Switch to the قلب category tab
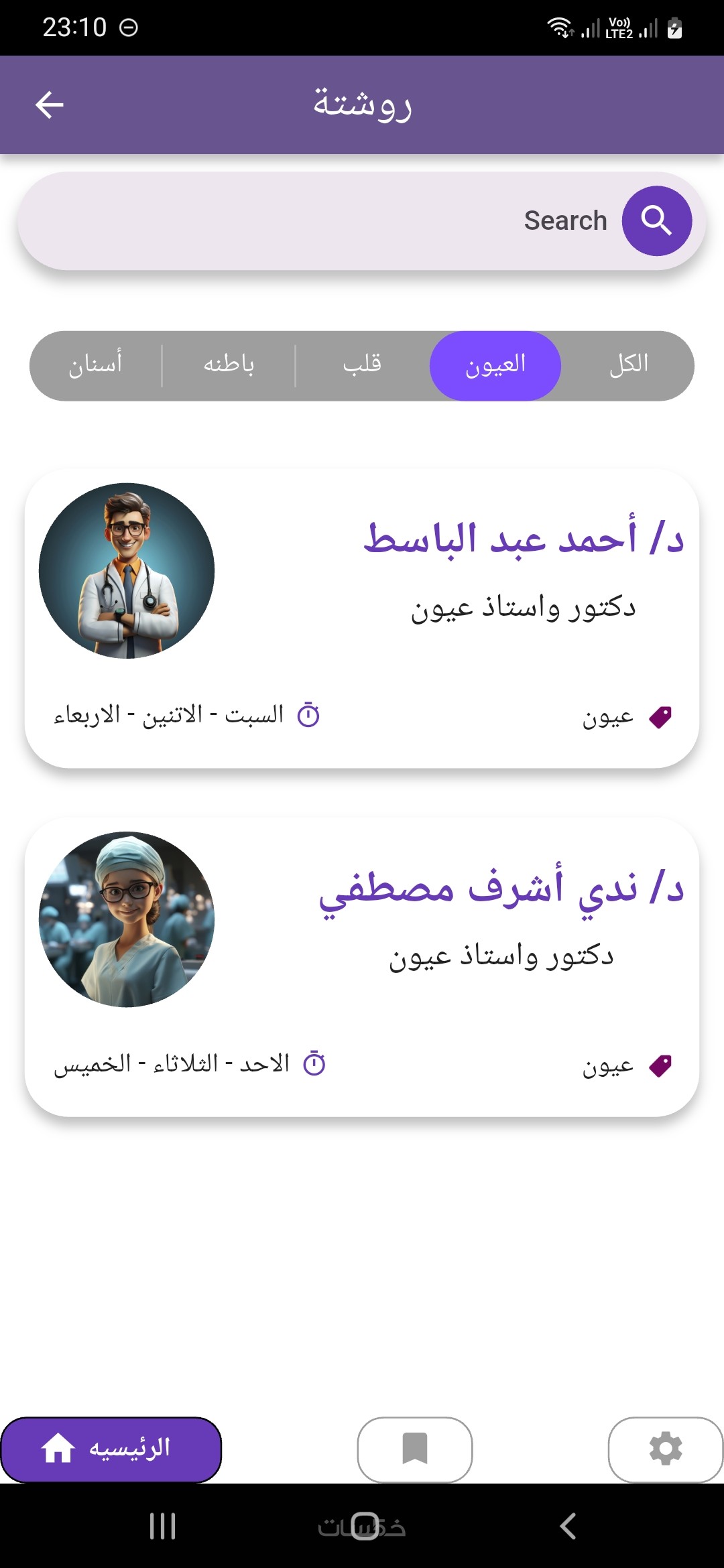Image resolution: width=724 pixels, height=1568 pixels. point(362,365)
